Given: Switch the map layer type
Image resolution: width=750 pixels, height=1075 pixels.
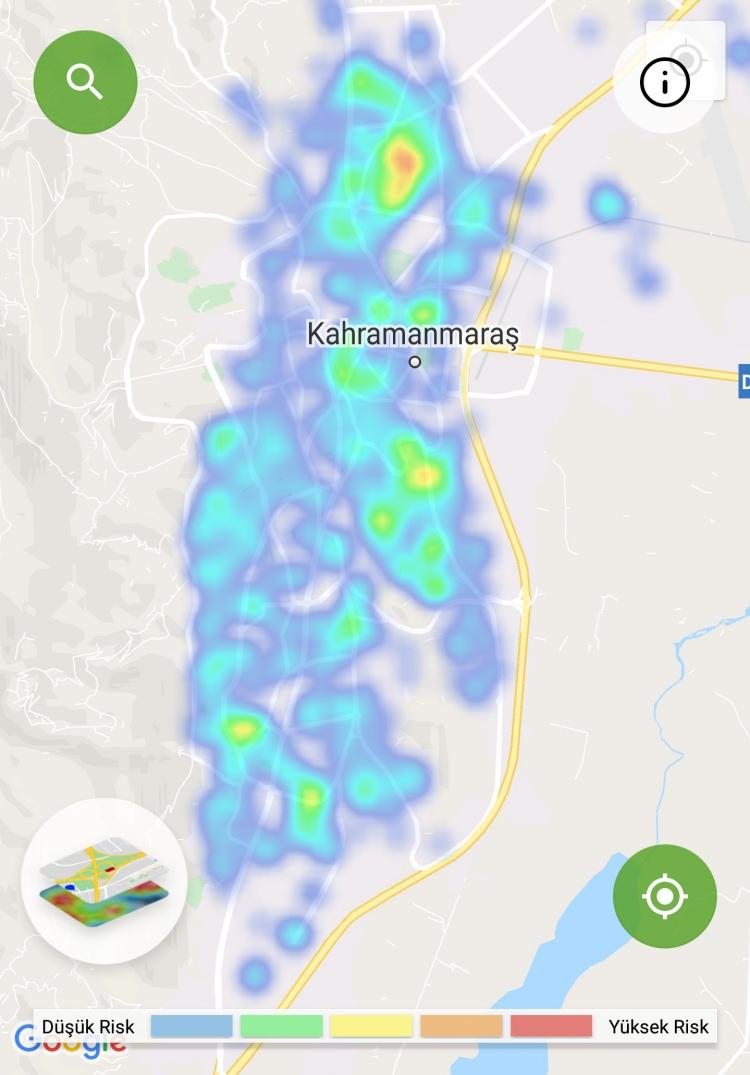Looking at the screenshot, I should (x=104, y=881).
